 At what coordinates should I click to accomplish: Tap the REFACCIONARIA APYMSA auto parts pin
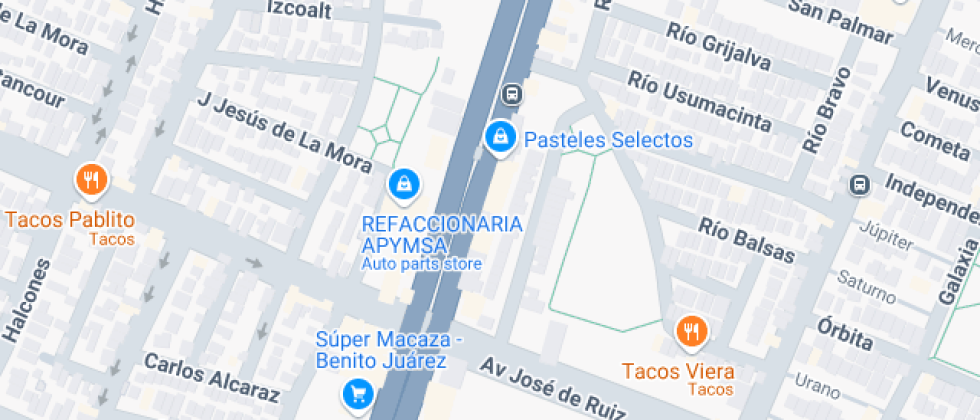point(403,184)
